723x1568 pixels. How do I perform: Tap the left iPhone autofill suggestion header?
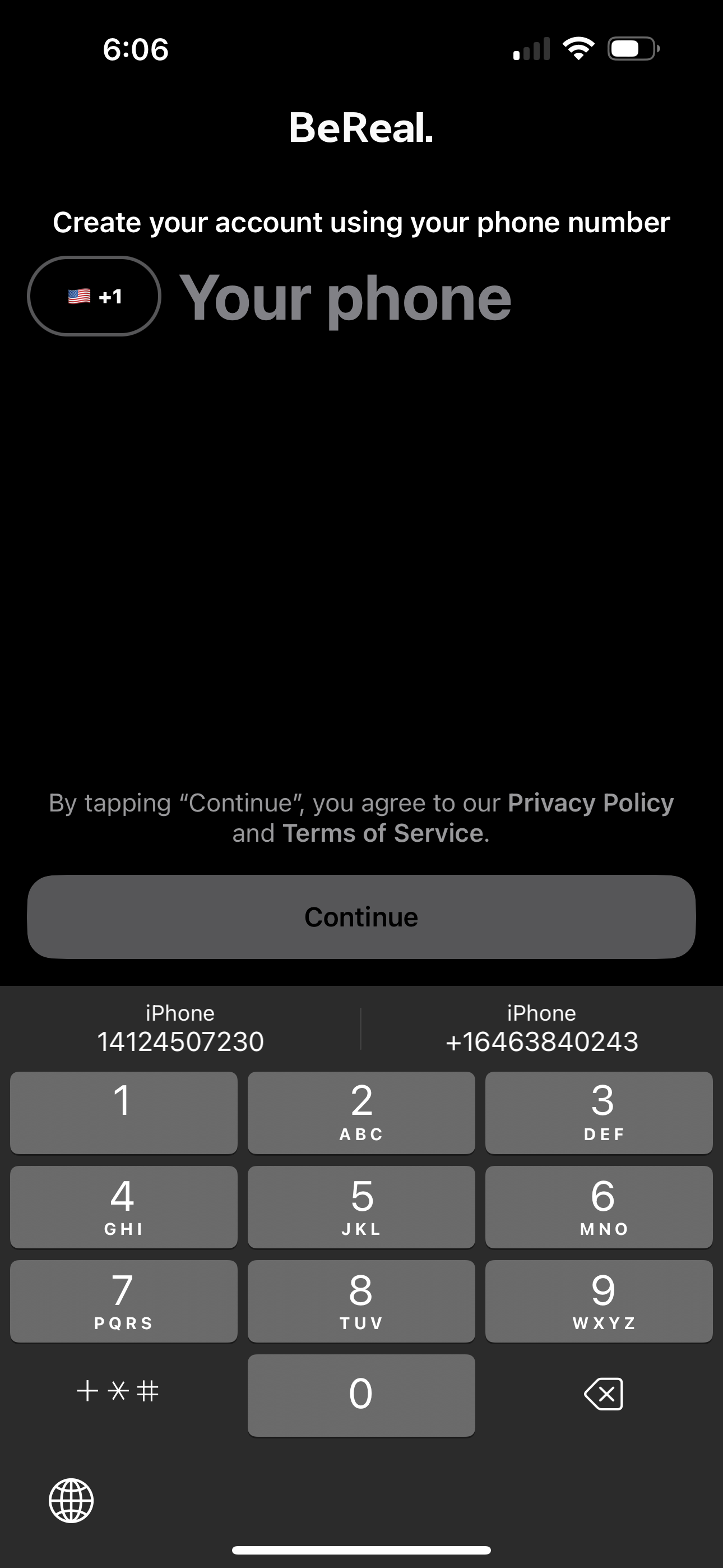click(x=180, y=1012)
